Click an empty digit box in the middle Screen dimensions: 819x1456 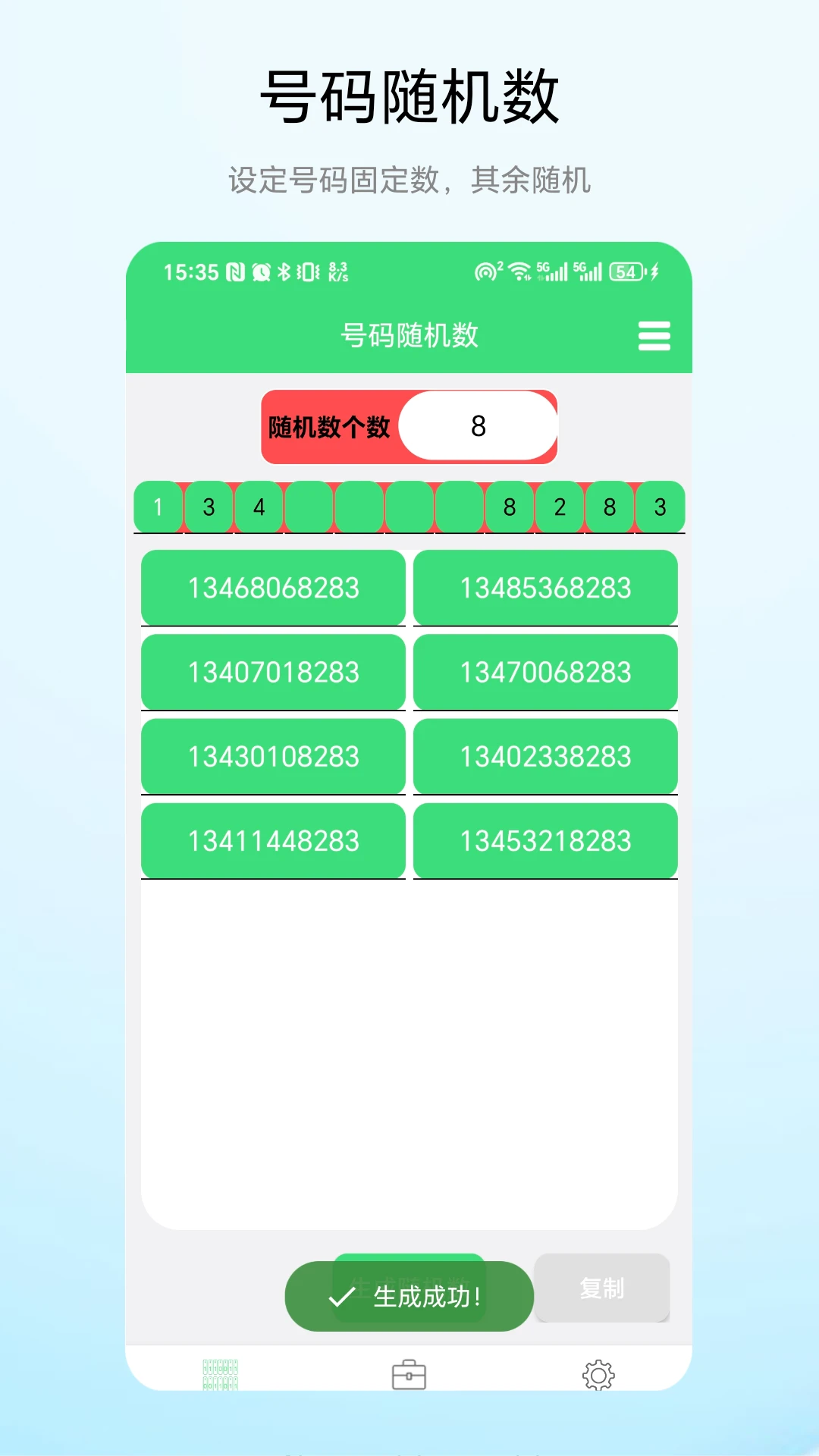409,508
